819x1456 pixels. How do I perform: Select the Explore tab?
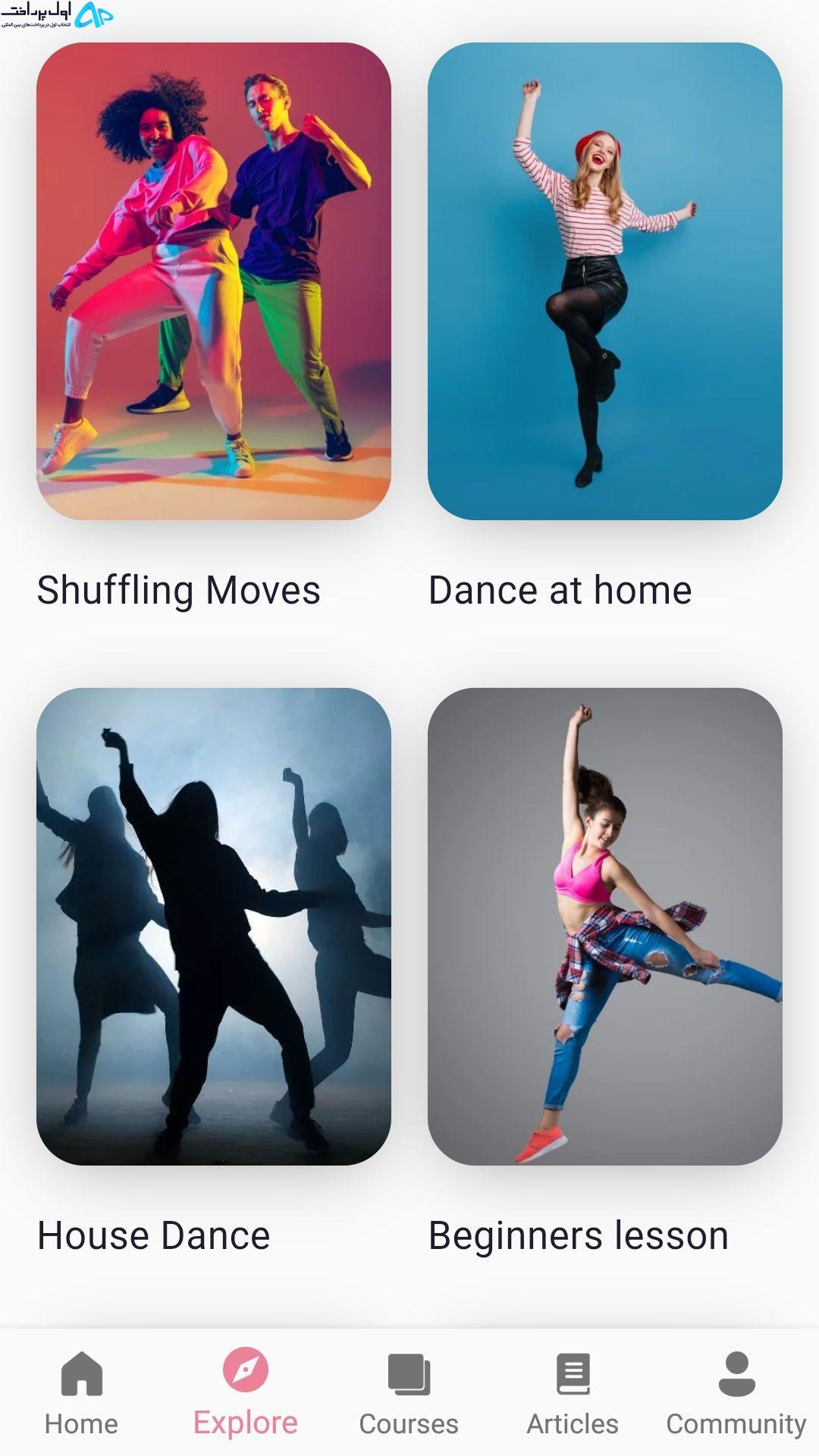coord(246,1393)
